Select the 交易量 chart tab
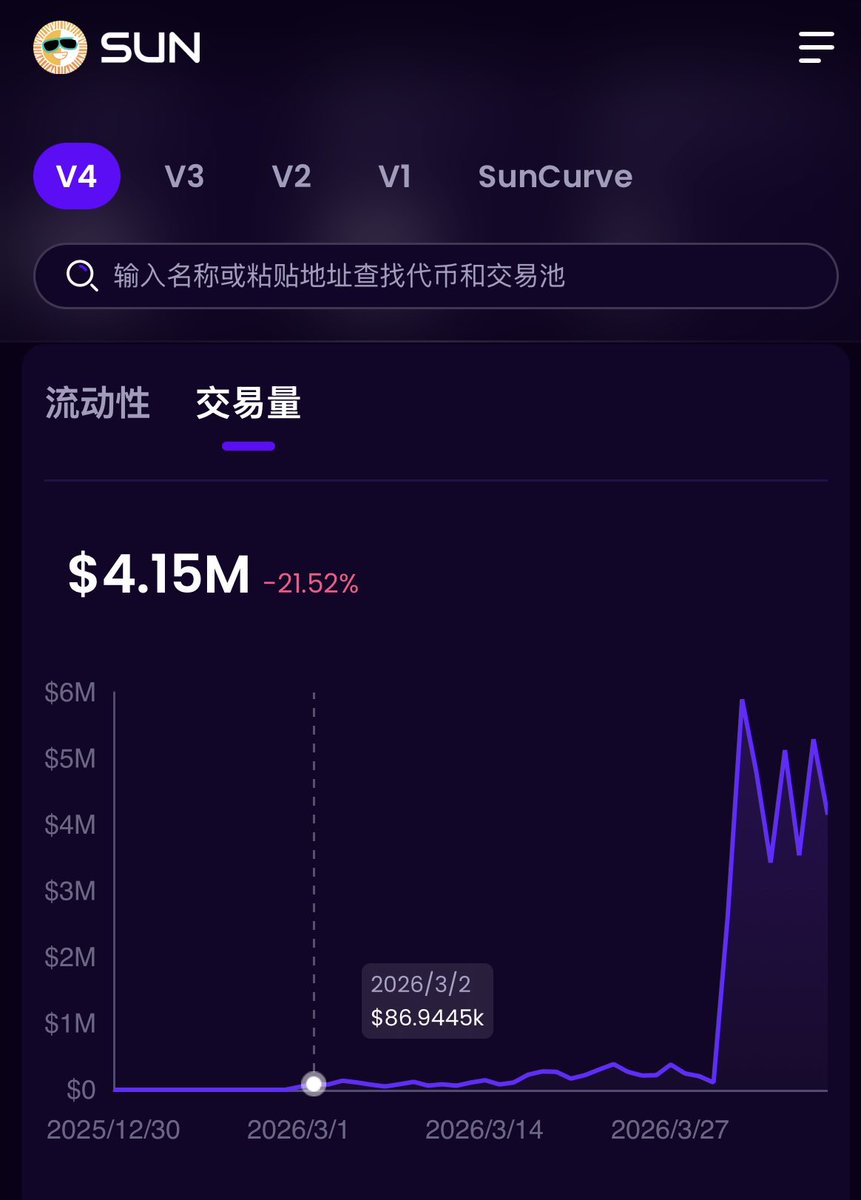 (x=248, y=403)
